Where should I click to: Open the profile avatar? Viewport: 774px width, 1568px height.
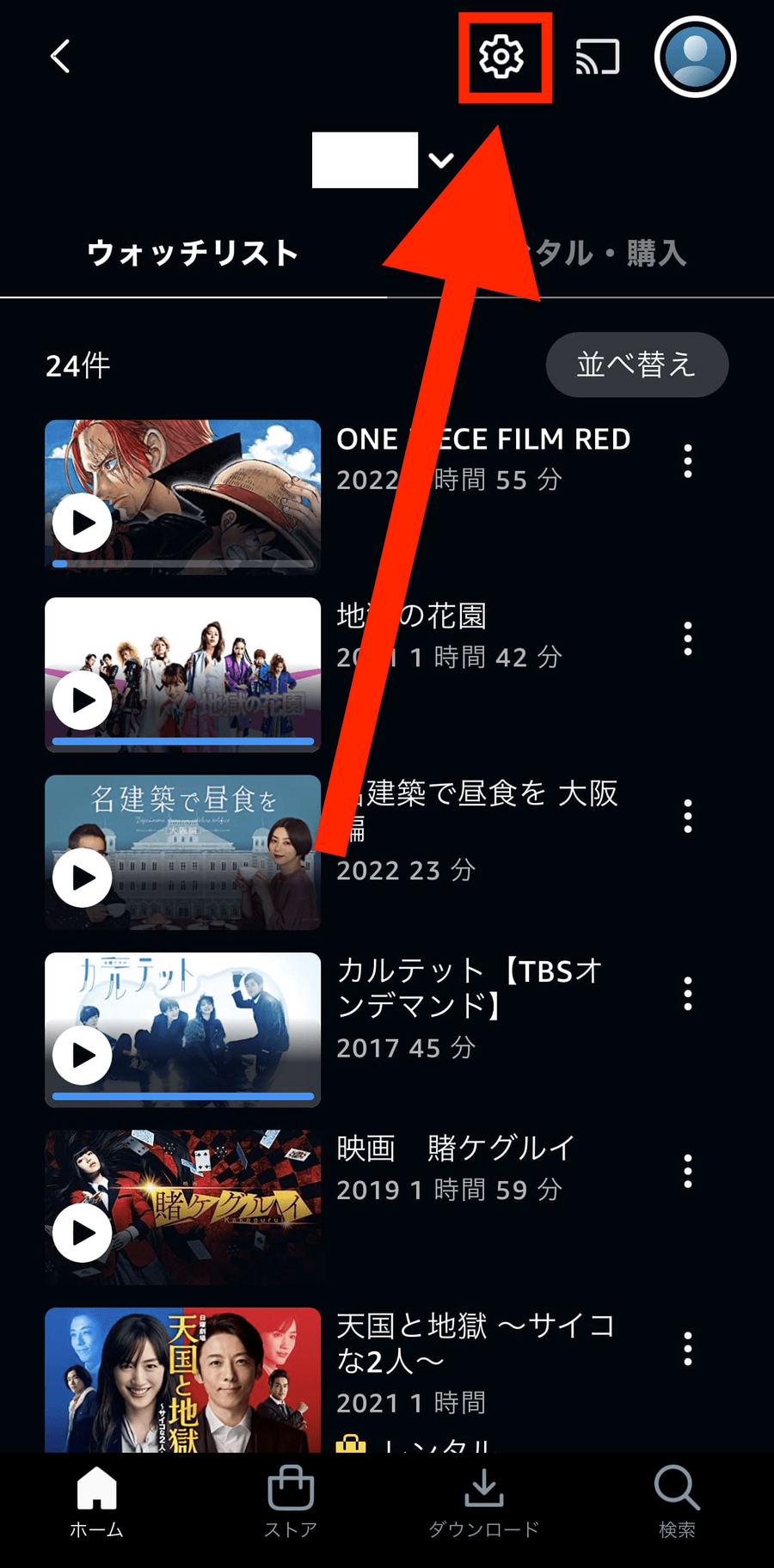695,57
